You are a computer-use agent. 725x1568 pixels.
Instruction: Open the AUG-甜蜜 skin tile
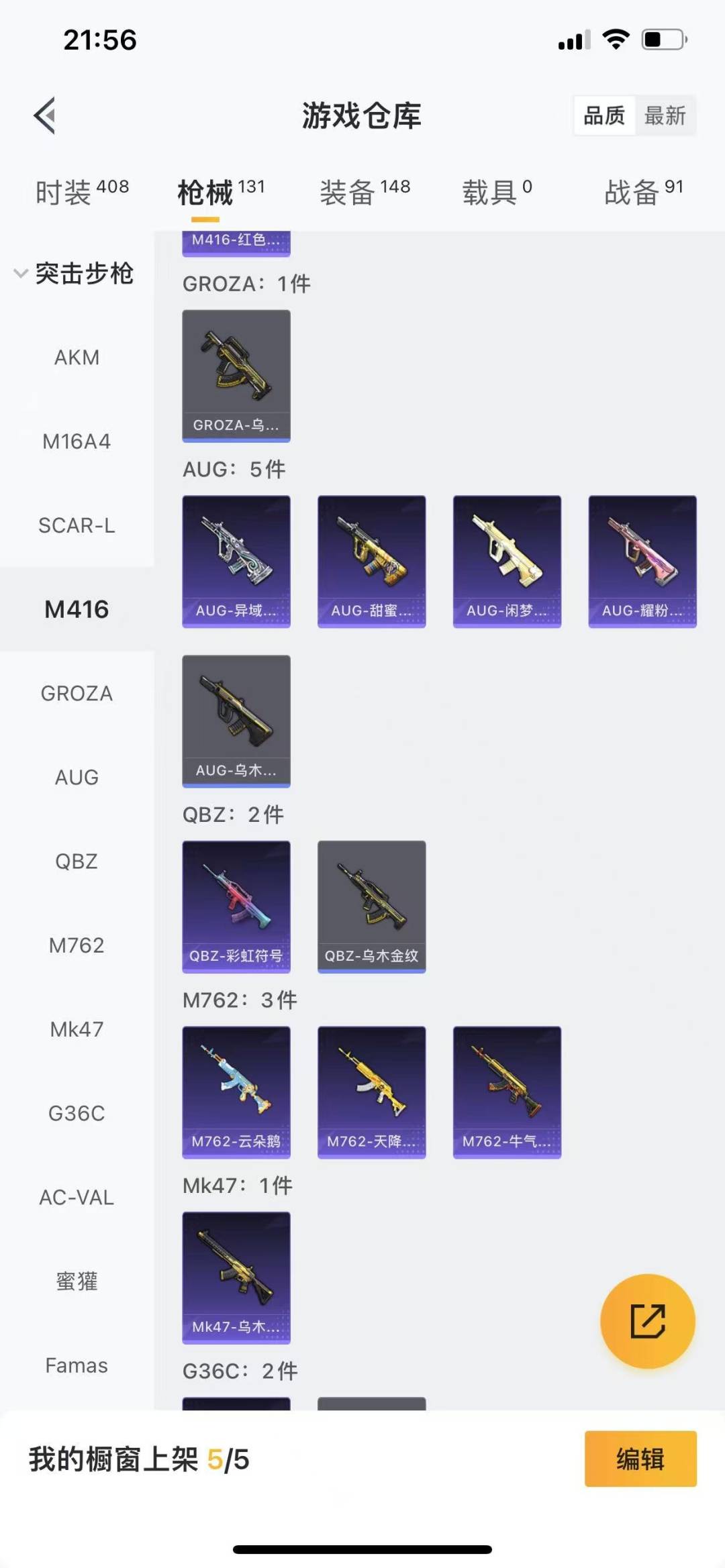tap(371, 562)
